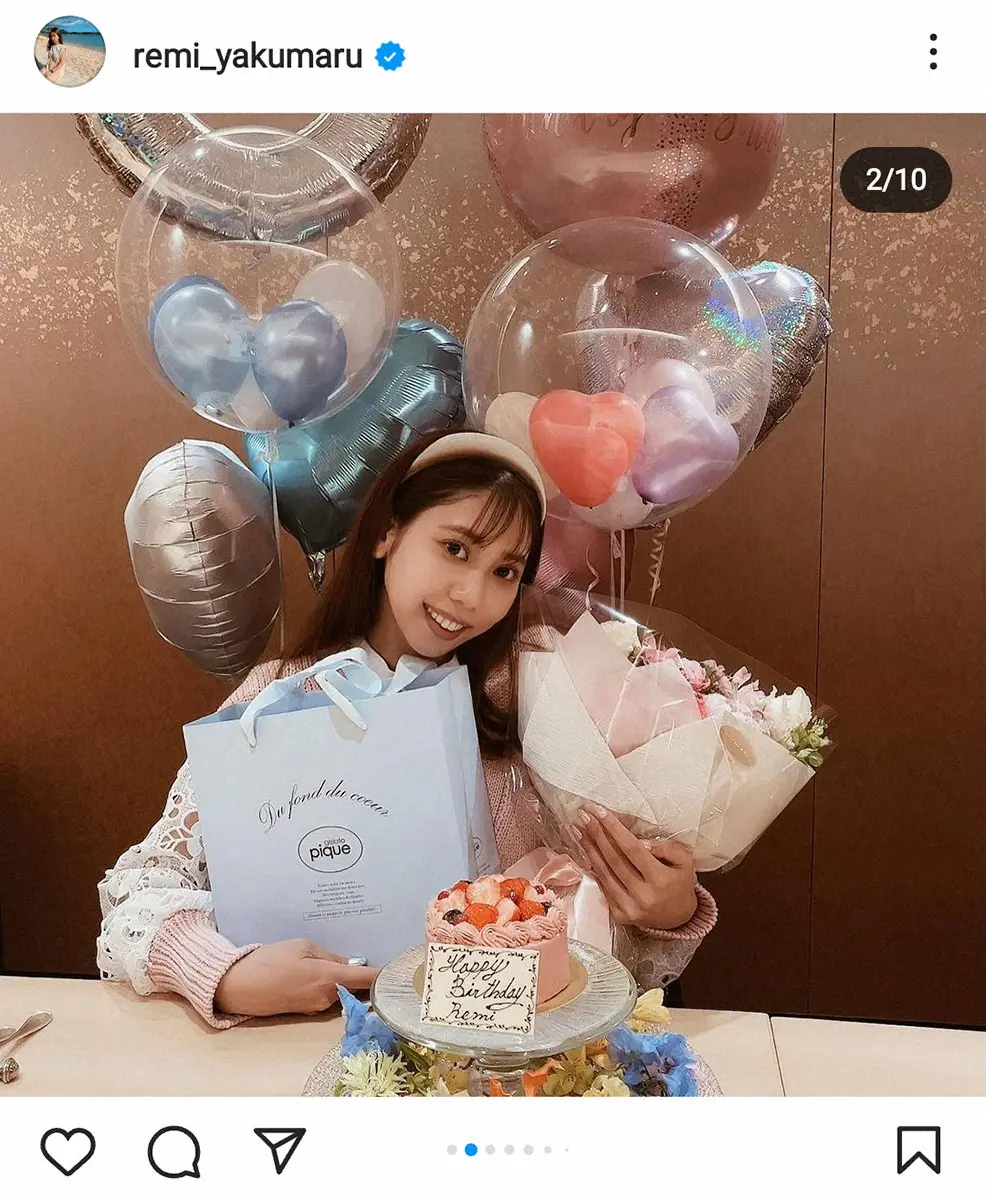Bookmark this post
The height and width of the screenshot is (1200, 986).
(x=918, y=1150)
